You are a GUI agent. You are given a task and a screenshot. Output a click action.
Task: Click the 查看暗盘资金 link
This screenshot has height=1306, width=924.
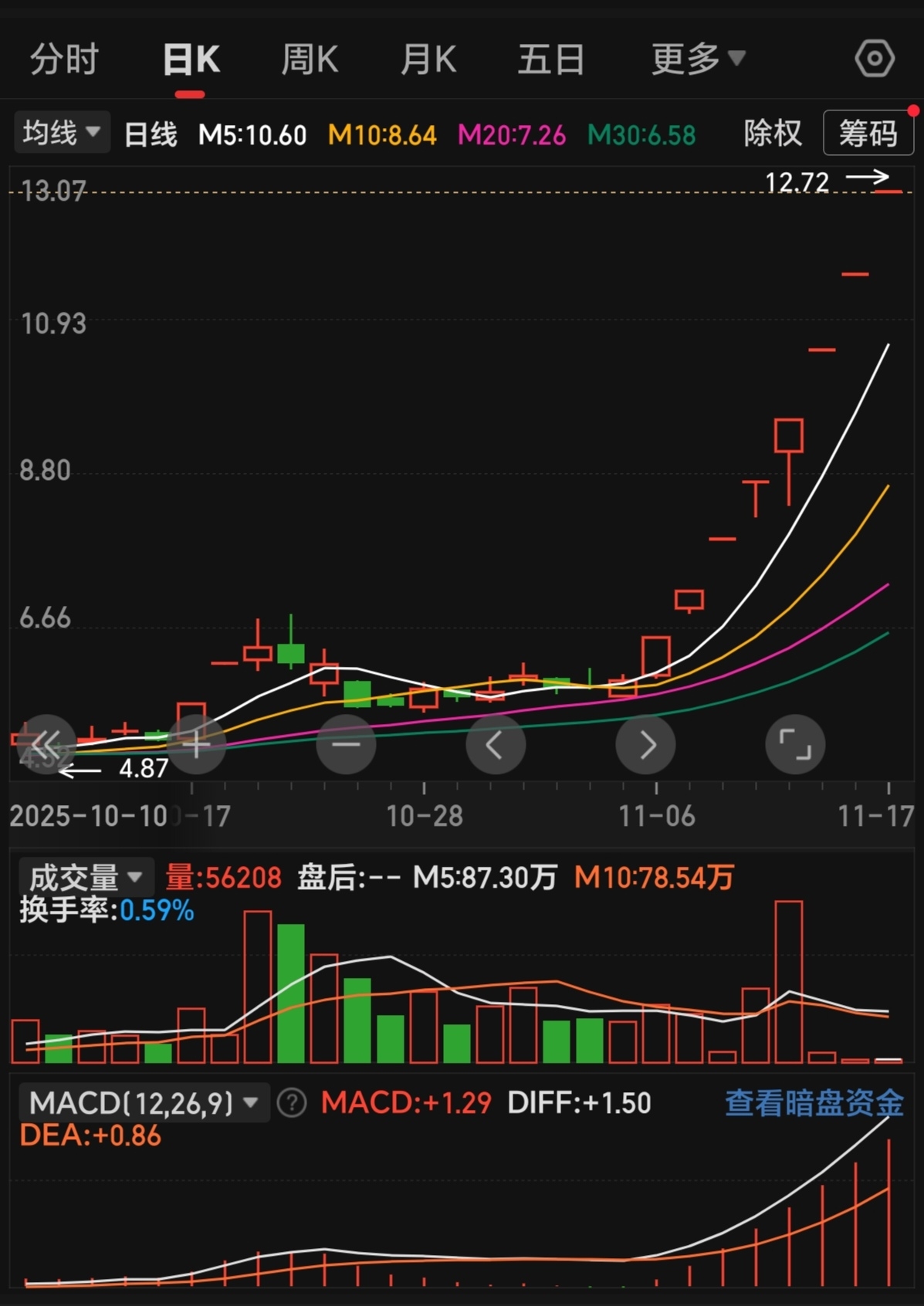point(814,1104)
